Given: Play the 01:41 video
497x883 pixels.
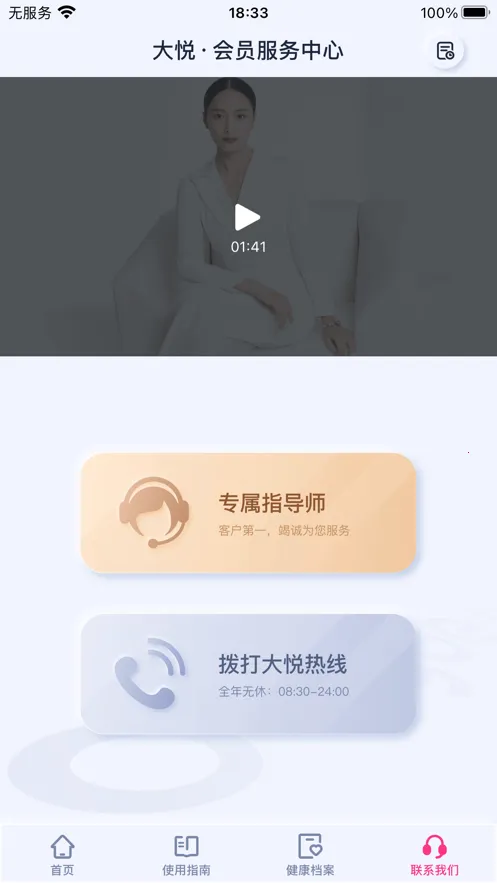Looking at the screenshot, I should 247,217.
